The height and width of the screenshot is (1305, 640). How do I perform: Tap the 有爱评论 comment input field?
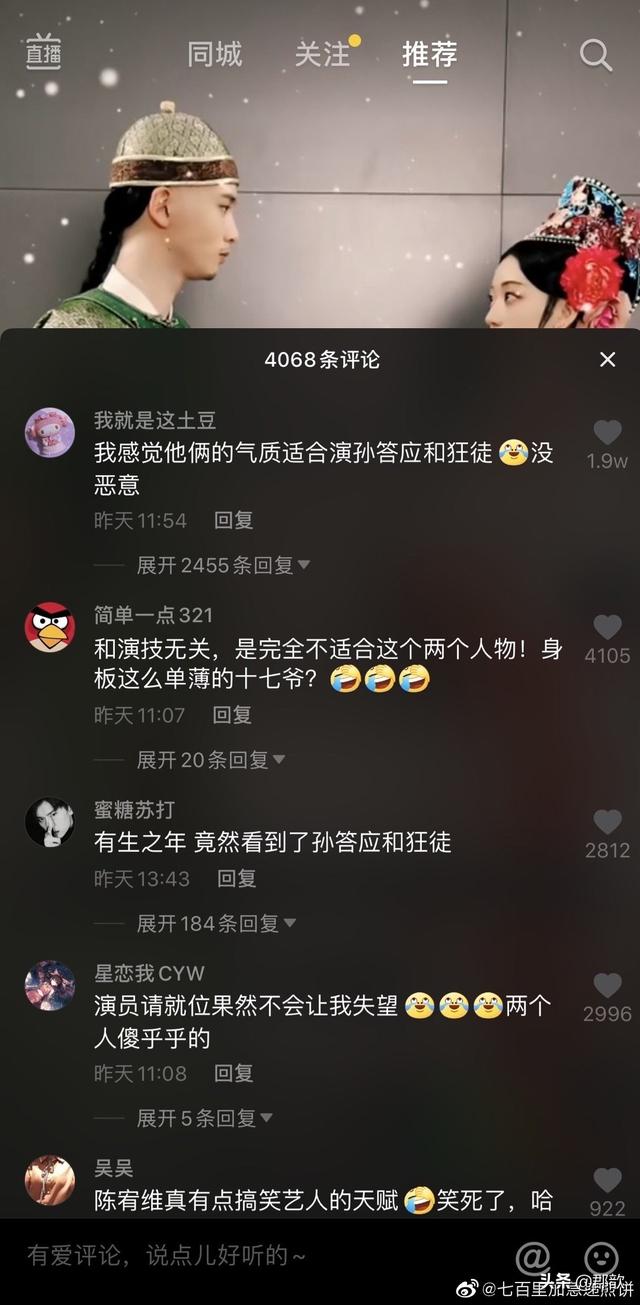click(x=200, y=1255)
